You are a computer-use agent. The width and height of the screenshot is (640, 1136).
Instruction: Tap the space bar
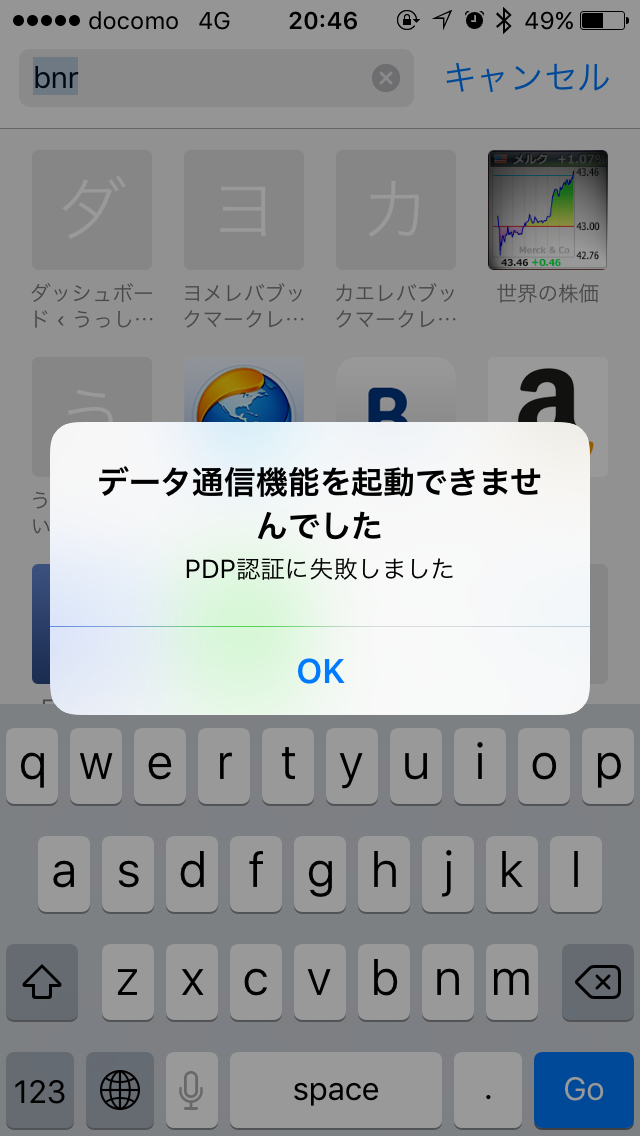(x=336, y=1089)
